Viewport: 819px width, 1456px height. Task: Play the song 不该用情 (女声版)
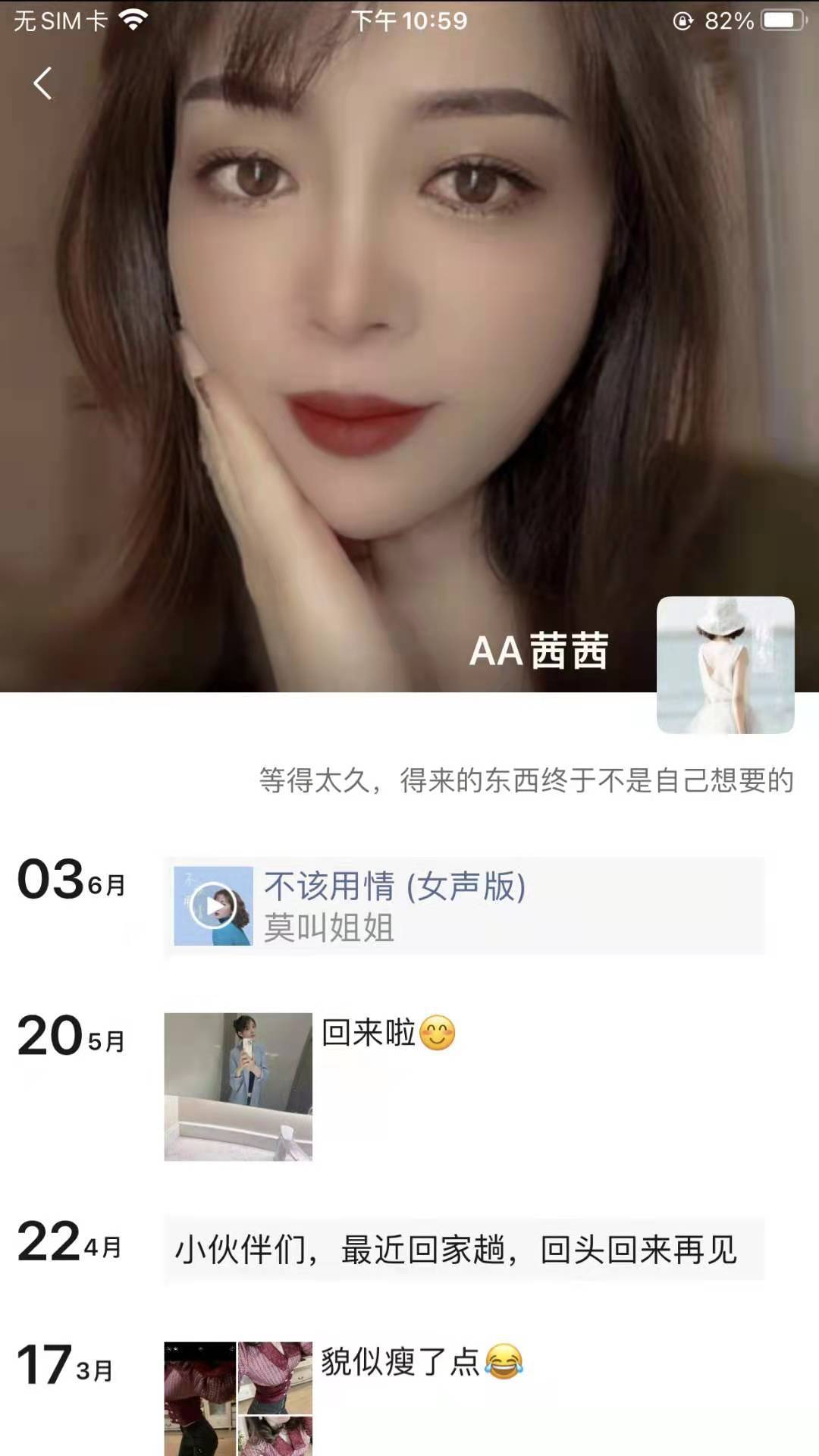[x=213, y=905]
